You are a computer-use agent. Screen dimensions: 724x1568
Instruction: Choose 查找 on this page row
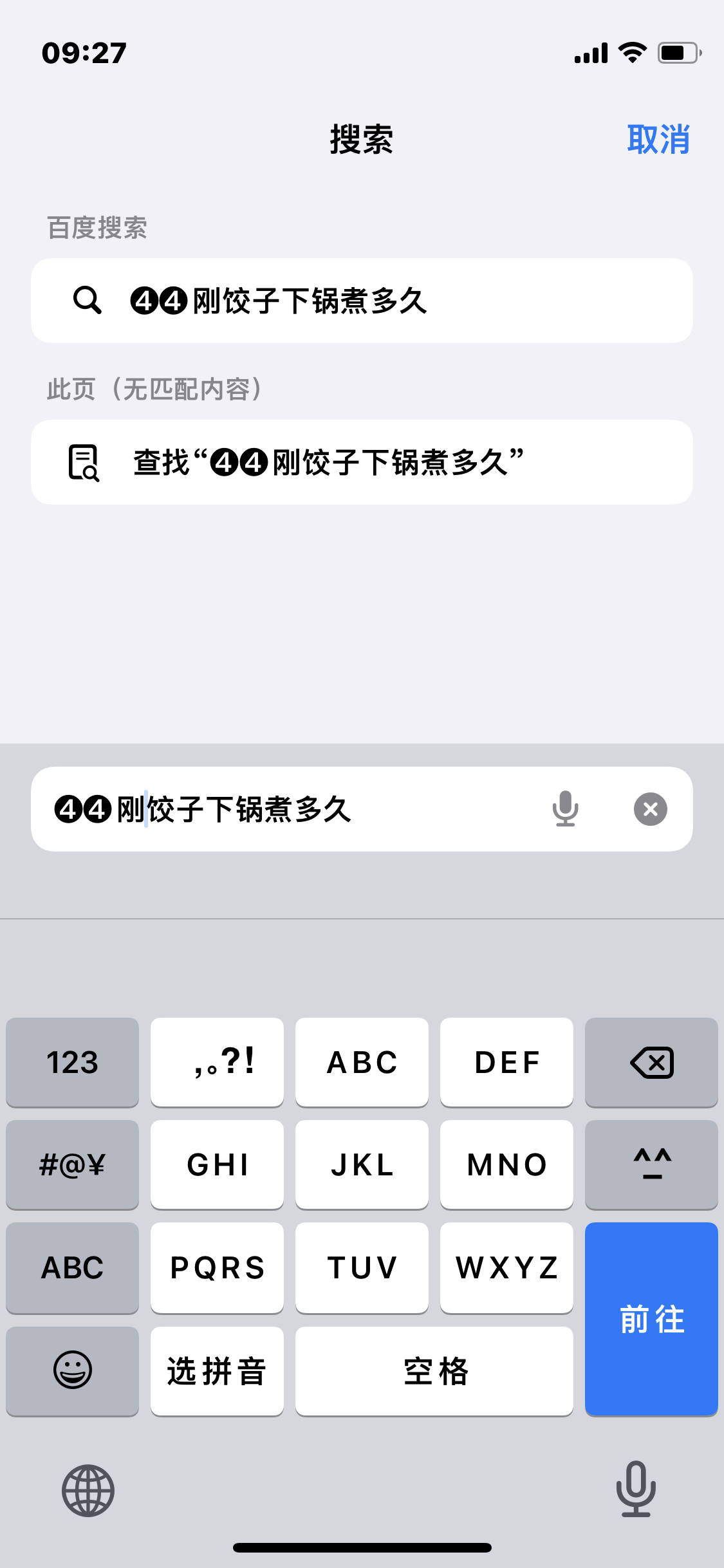tap(362, 462)
